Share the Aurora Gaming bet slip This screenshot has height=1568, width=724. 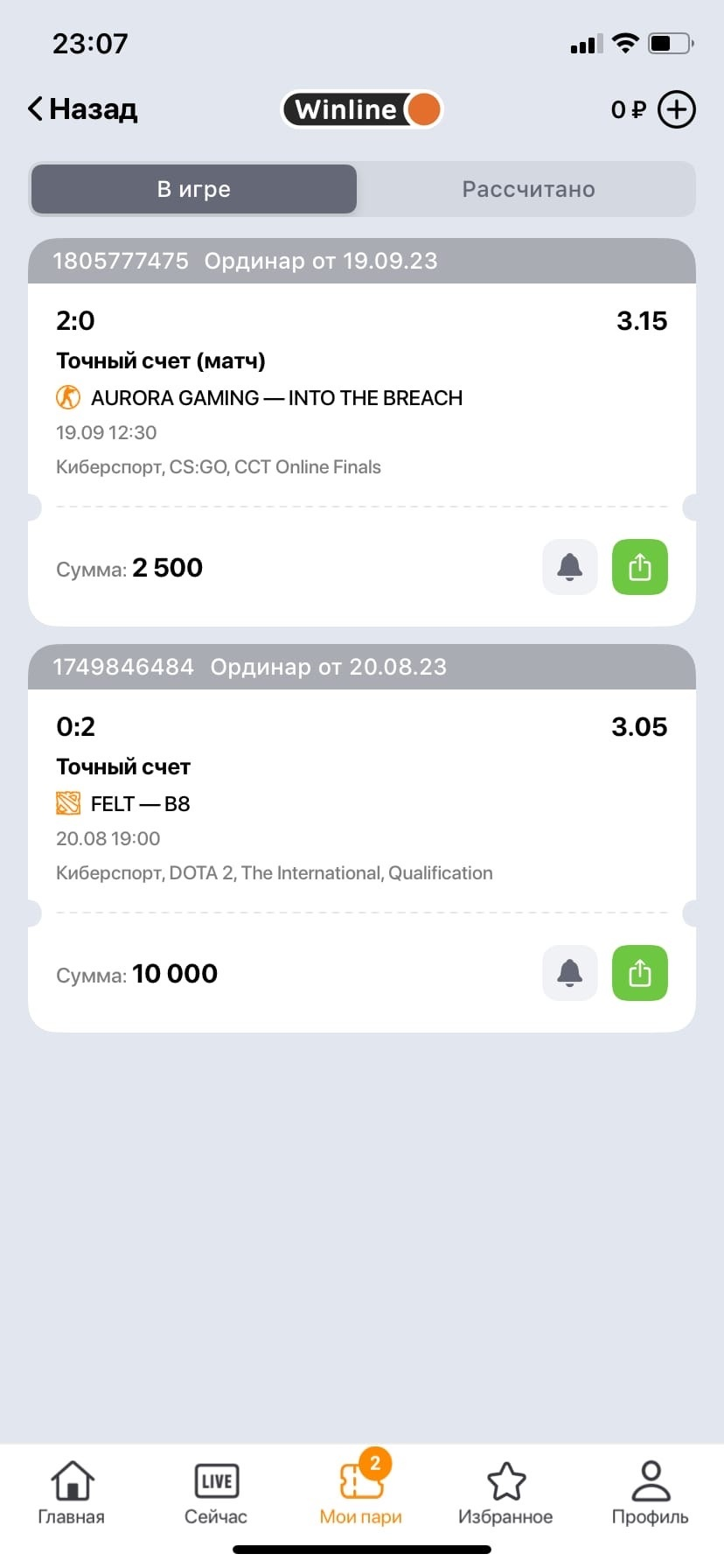pyautogui.click(x=639, y=567)
